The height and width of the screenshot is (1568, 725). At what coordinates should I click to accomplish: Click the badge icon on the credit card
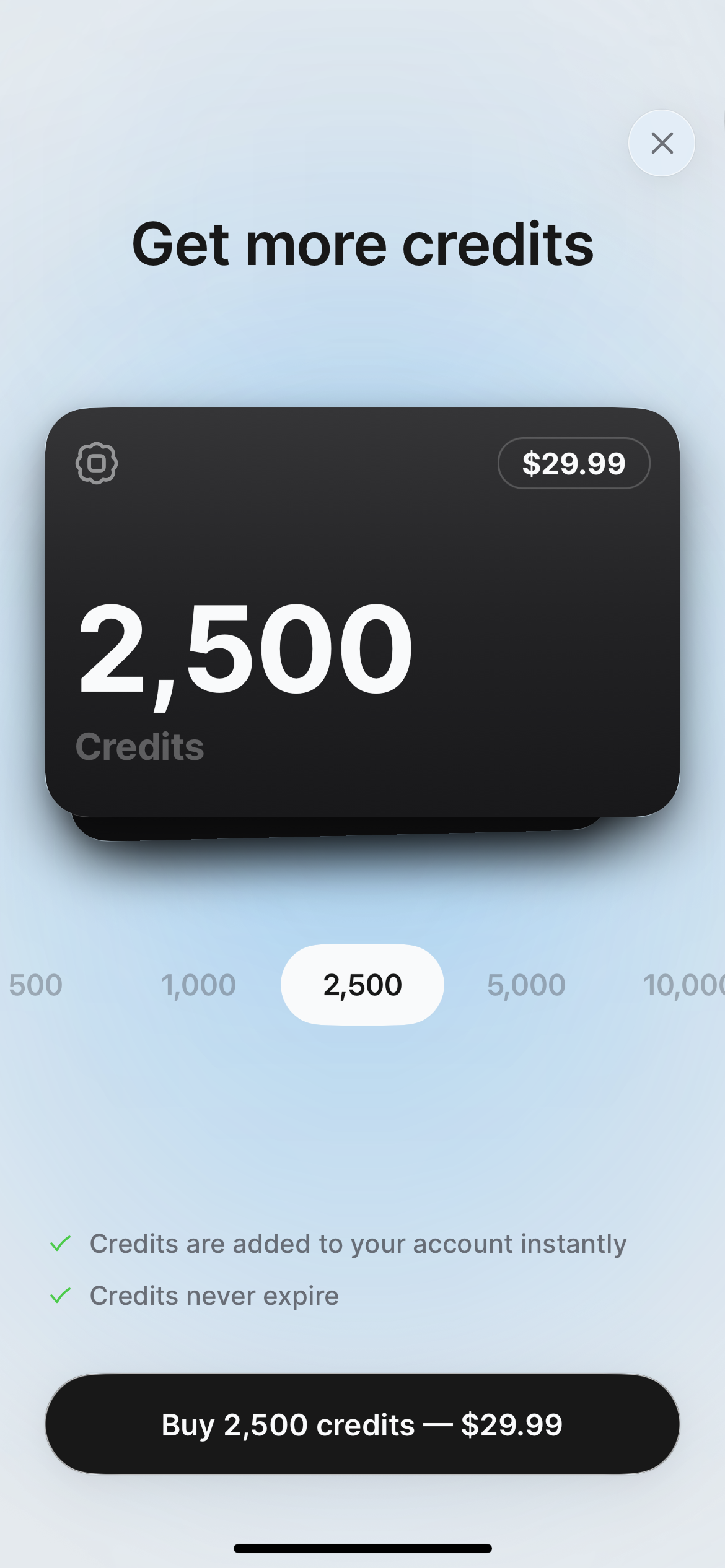coord(96,463)
